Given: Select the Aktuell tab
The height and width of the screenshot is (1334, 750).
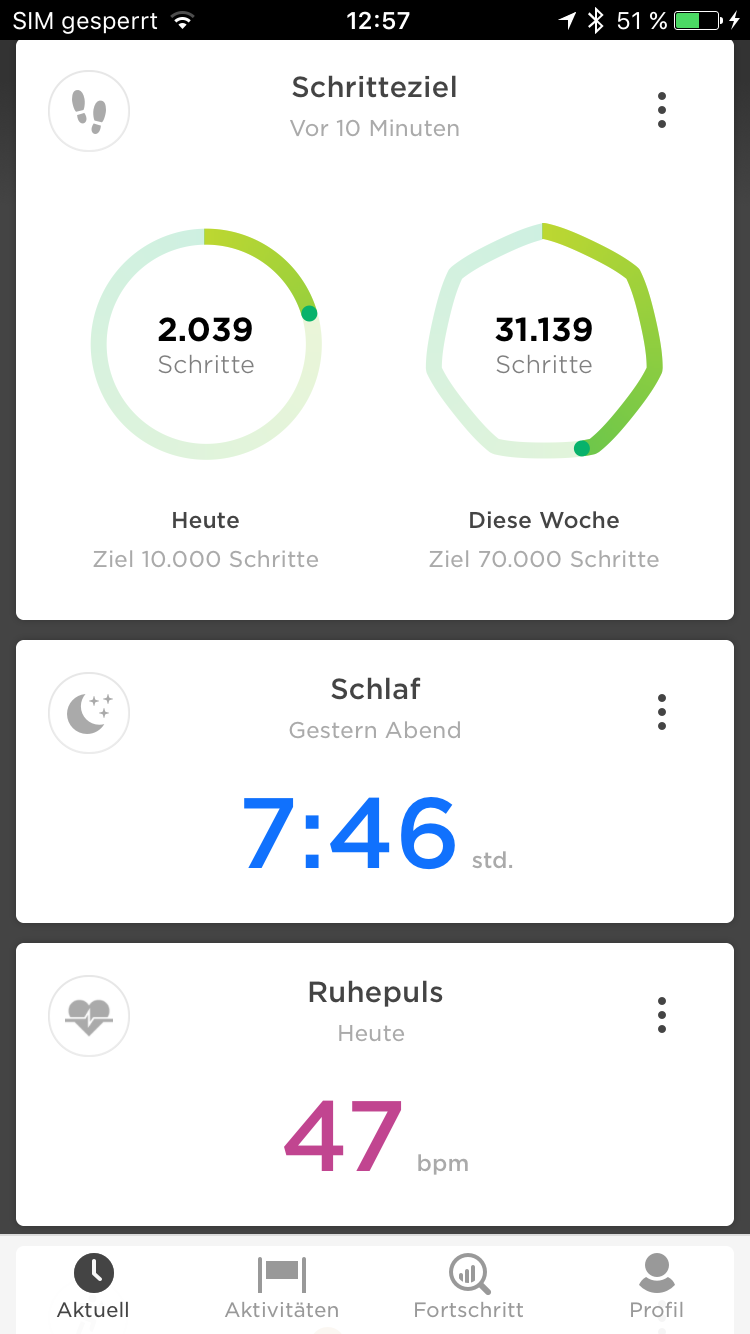Looking at the screenshot, I should click(x=93, y=1287).
